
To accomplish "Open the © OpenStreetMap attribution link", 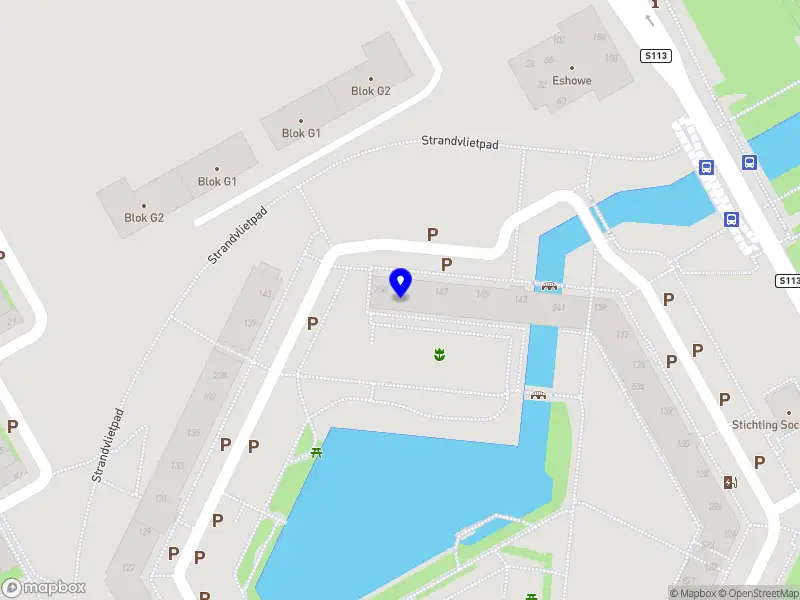I will (758, 593).
